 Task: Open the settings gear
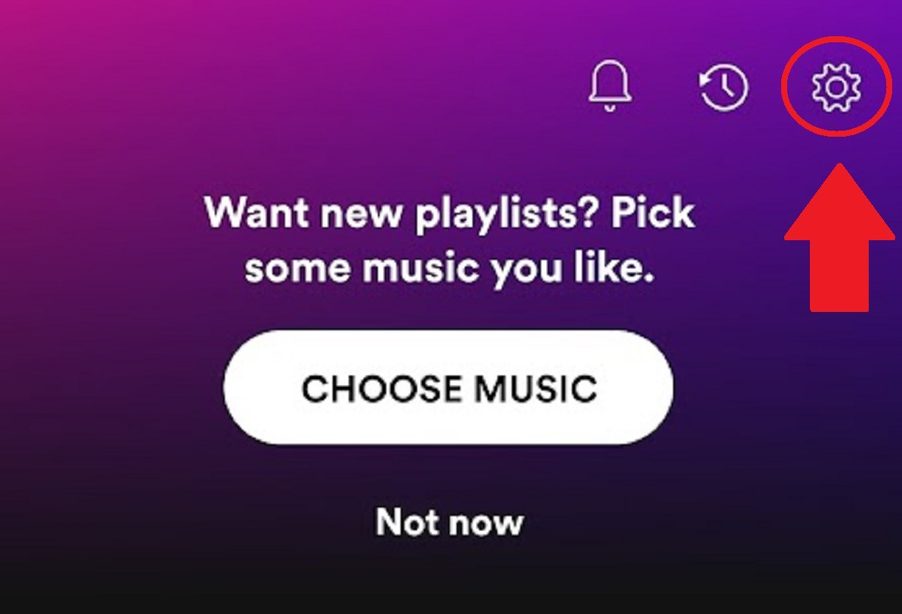[836, 88]
